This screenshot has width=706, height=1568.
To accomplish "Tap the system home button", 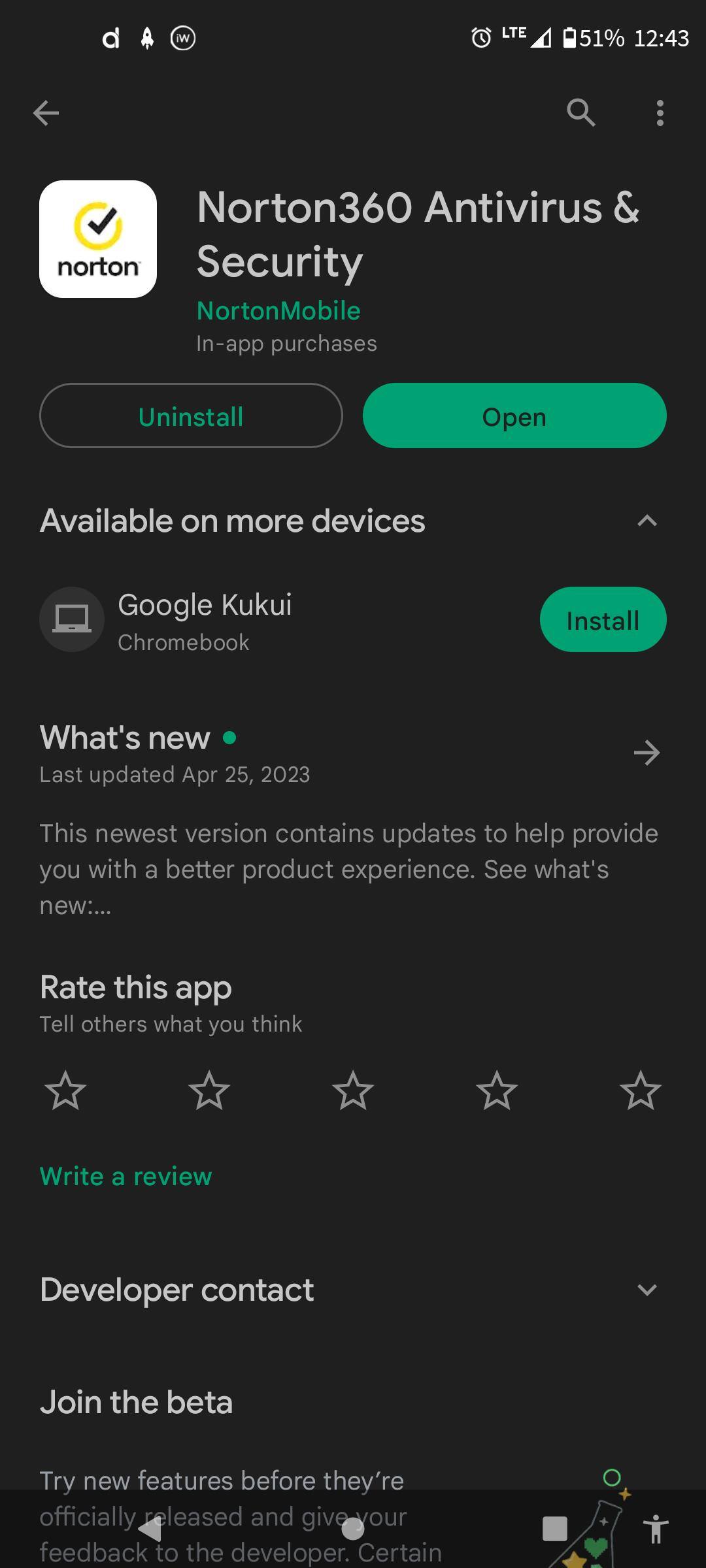I will pyautogui.click(x=353, y=1529).
